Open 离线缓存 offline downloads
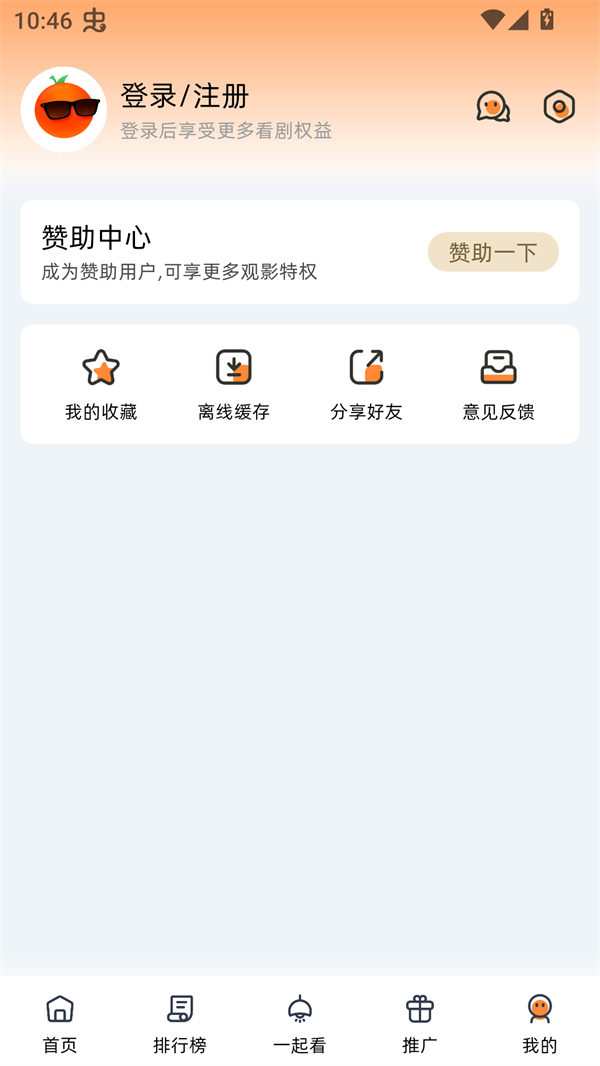 click(233, 384)
